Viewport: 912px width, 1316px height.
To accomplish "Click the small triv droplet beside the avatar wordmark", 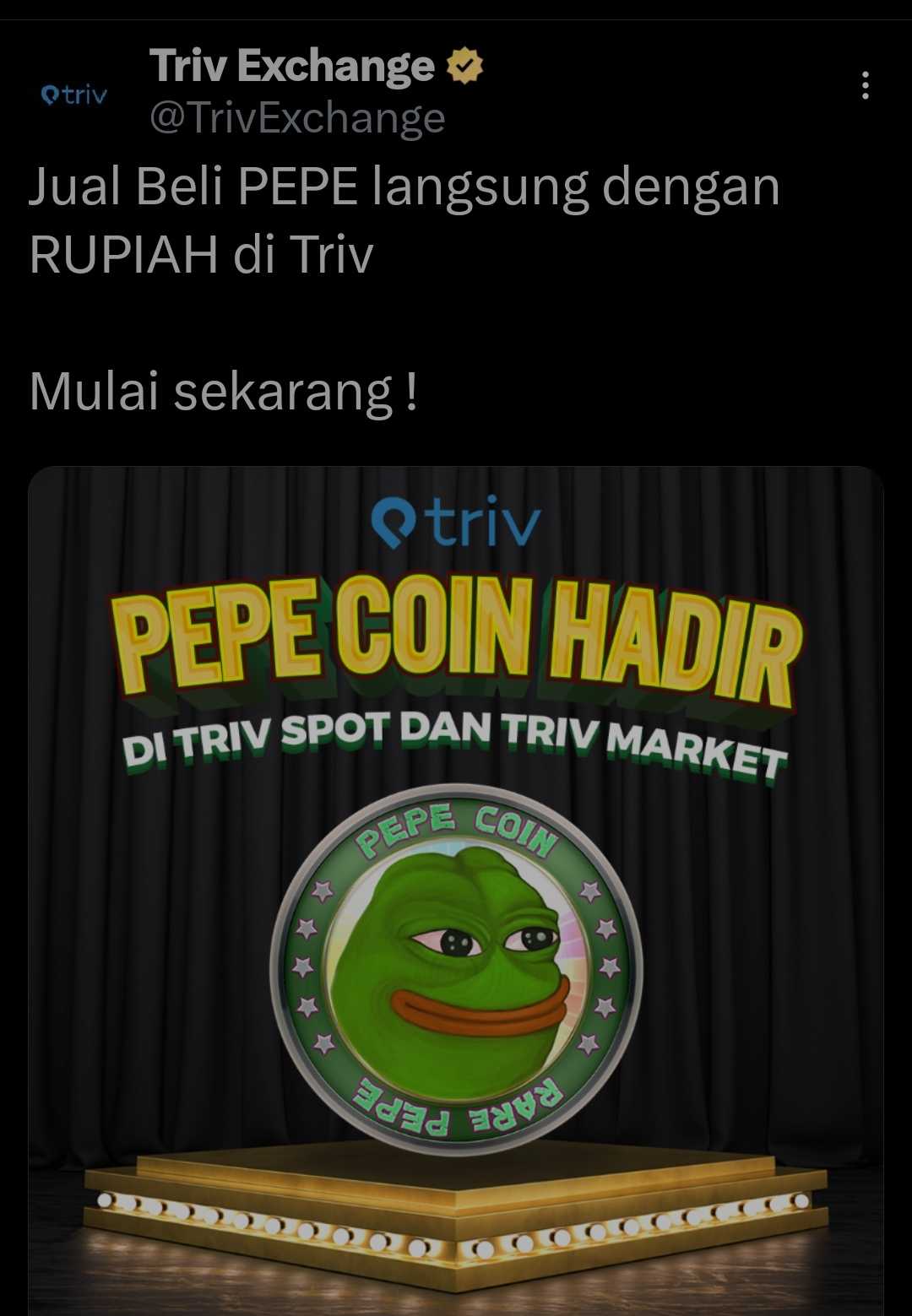I will click(52, 95).
